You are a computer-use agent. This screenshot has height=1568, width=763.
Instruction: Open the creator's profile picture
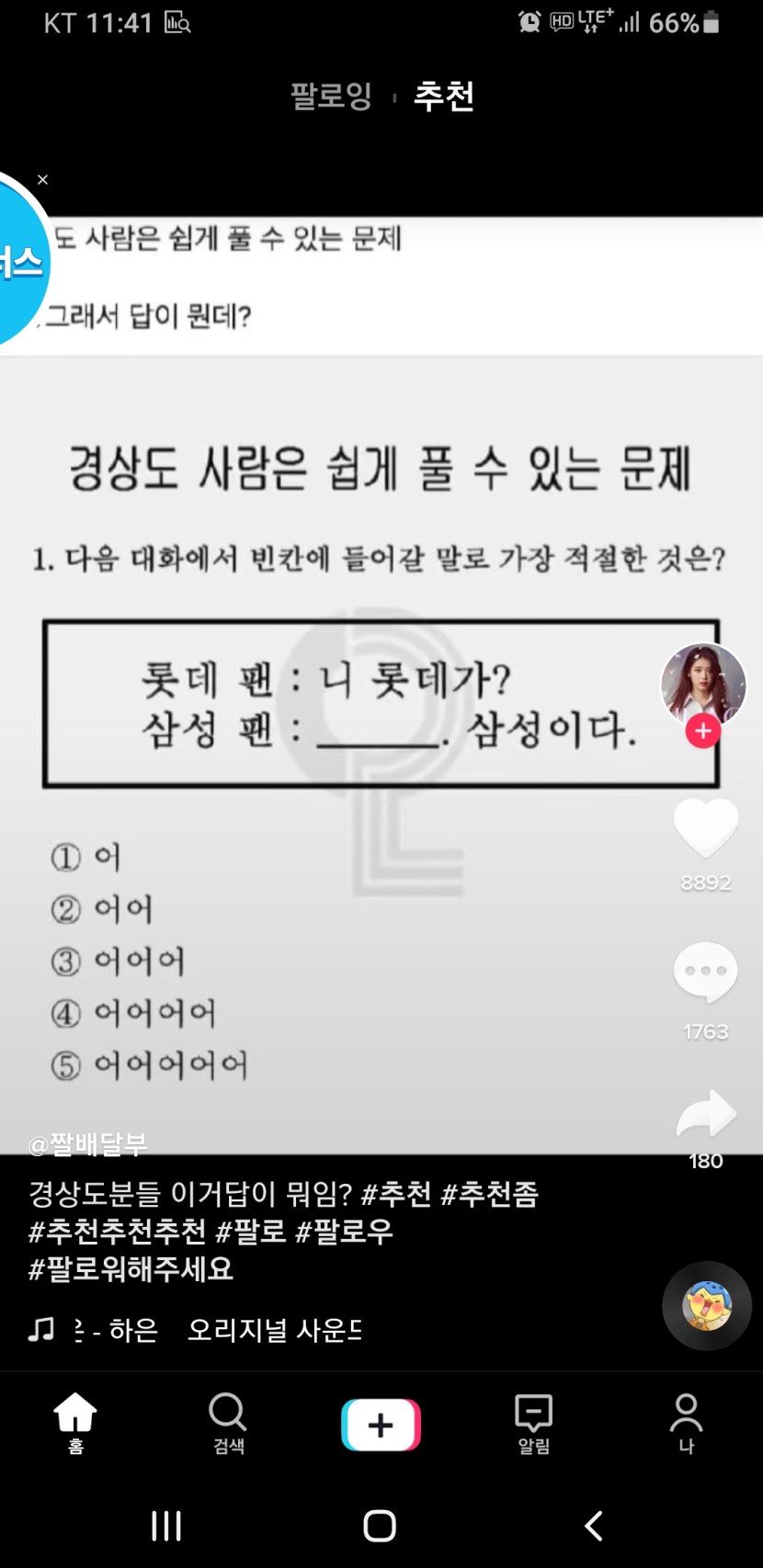703,684
